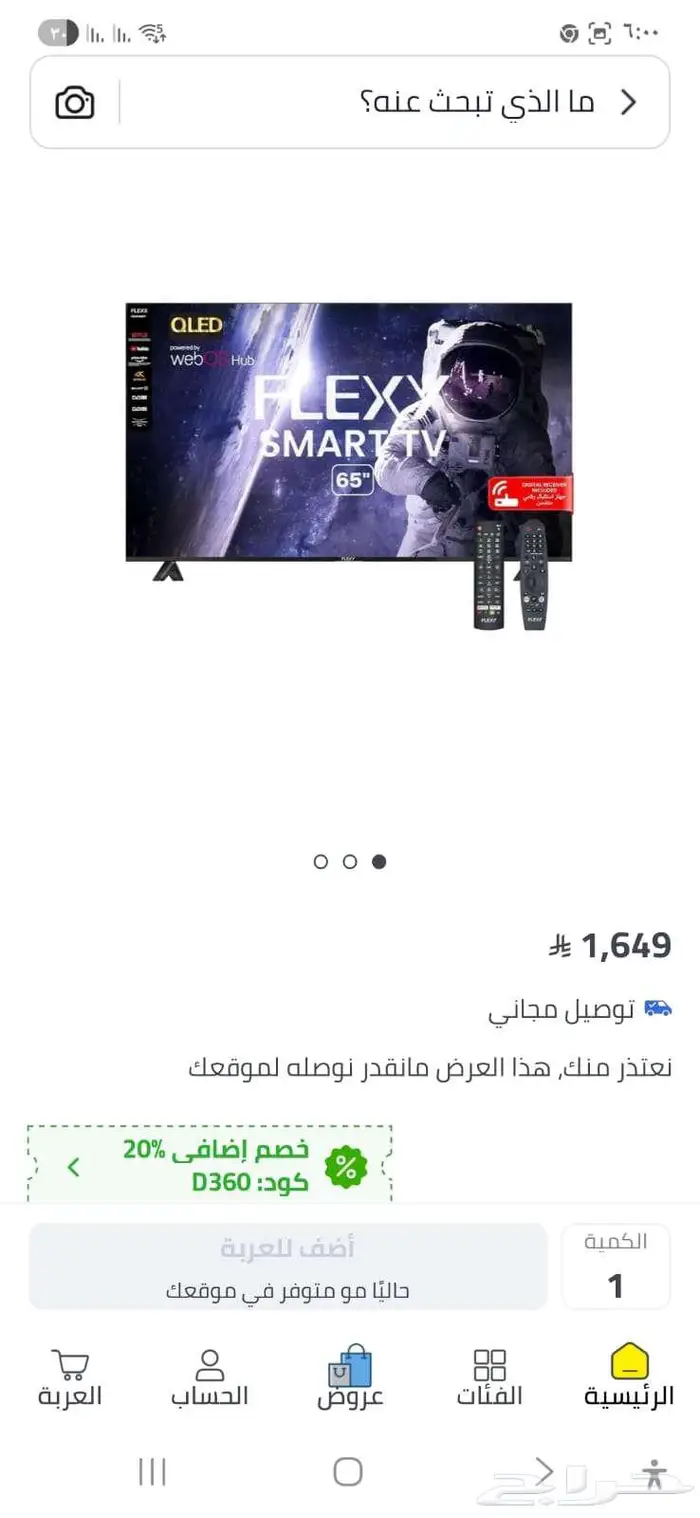This screenshot has width=700, height=1518.
Task: Go to the "الحساب" account tab
Action: coord(210,1377)
